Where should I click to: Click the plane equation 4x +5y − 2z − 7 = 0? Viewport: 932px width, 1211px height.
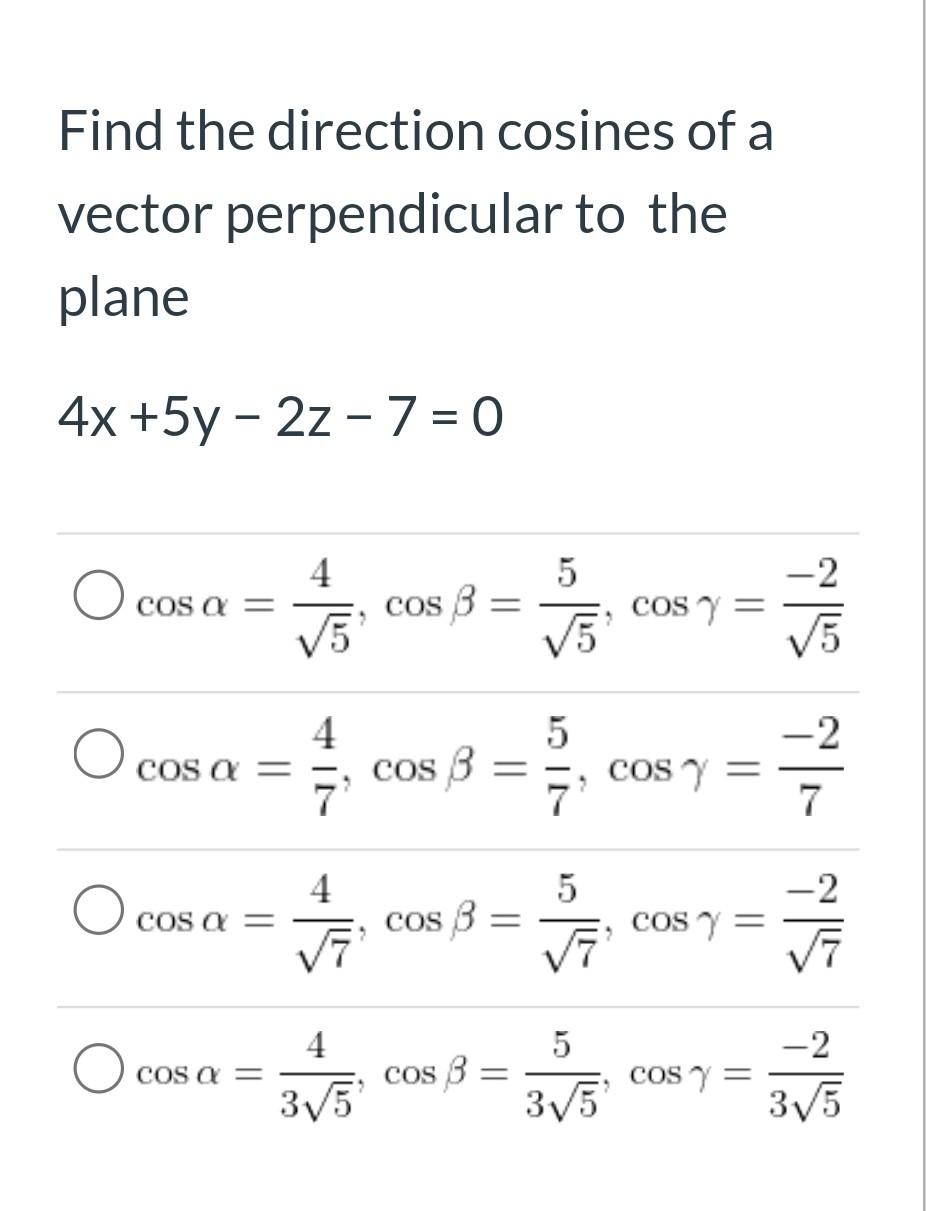tap(280, 413)
